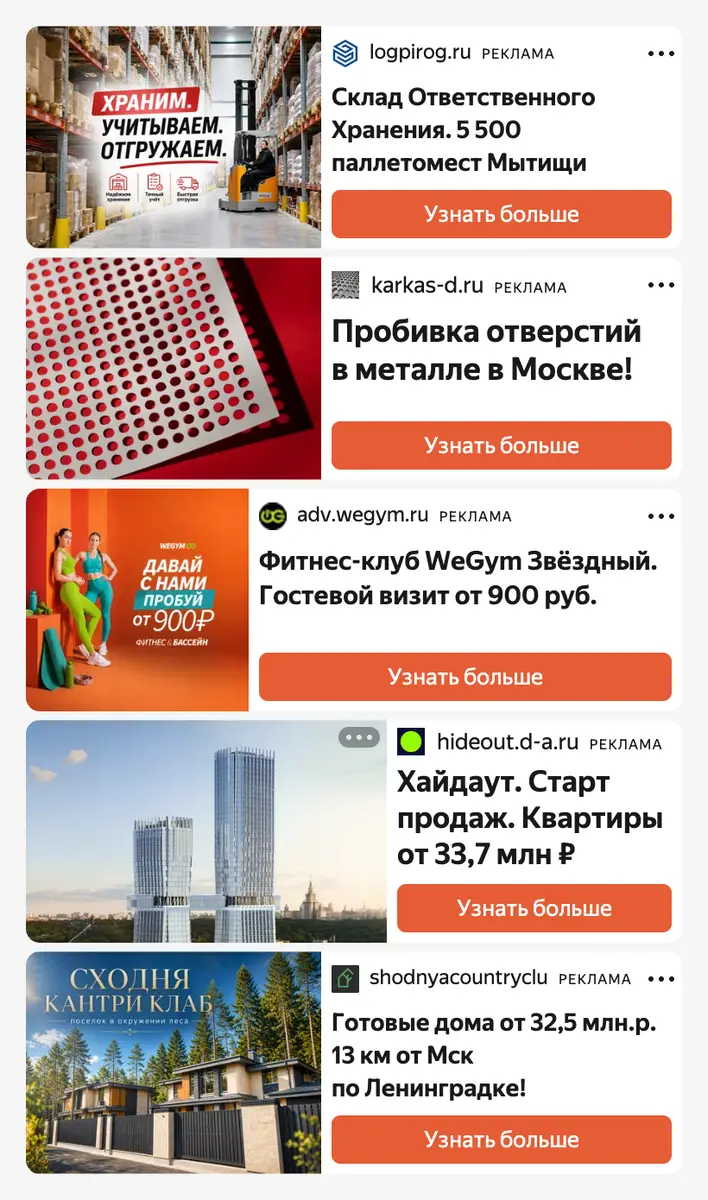Open the warehouse storage ad image
This screenshot has height=1200, width=708.
tap(174, 137)
